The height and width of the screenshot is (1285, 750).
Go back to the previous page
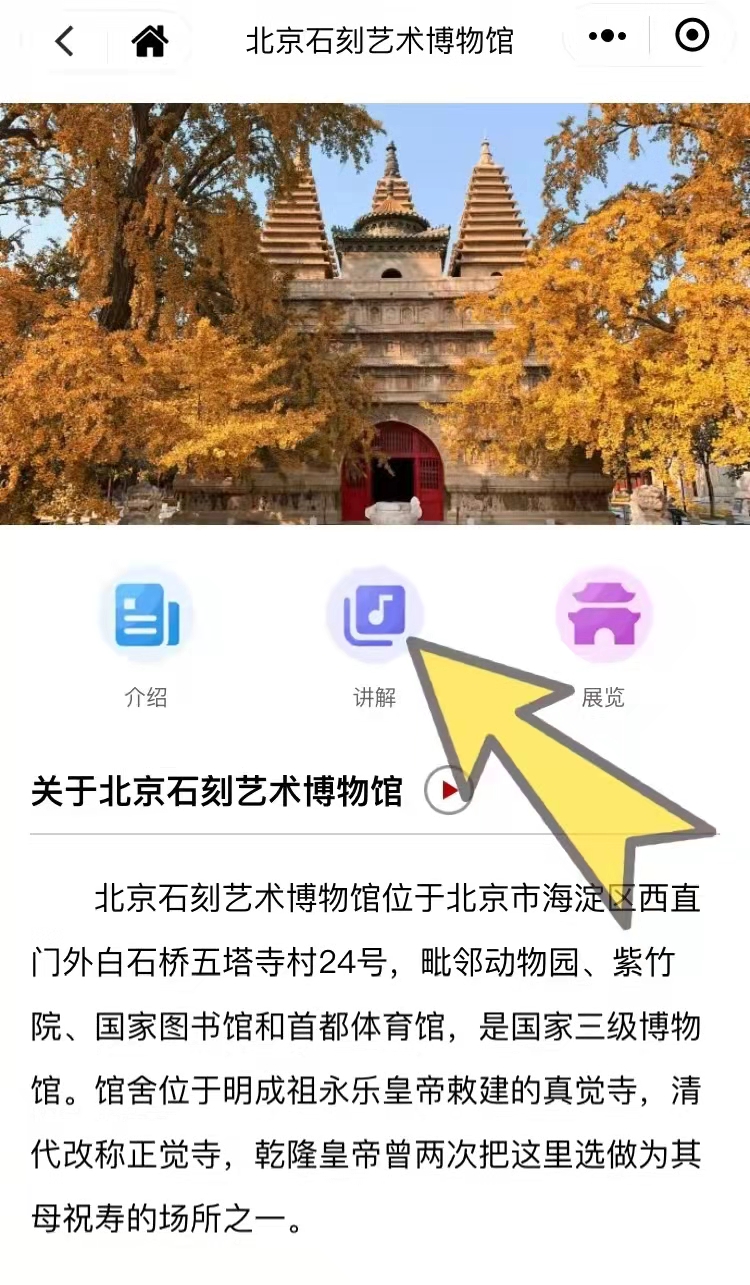[x=65, y=41]
